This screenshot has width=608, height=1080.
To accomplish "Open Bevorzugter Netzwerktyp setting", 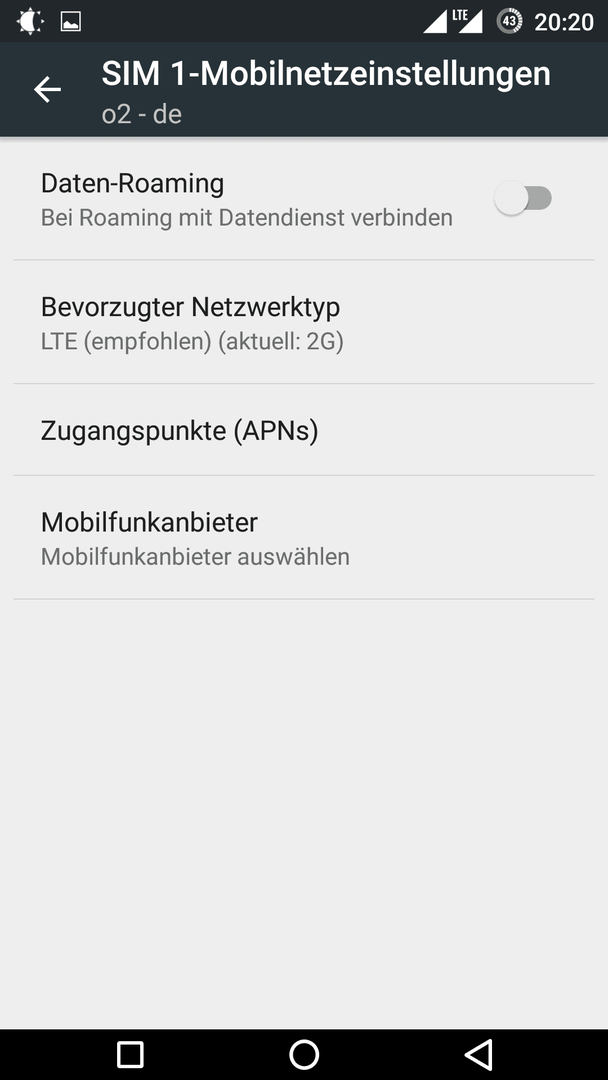I will 304,322.
